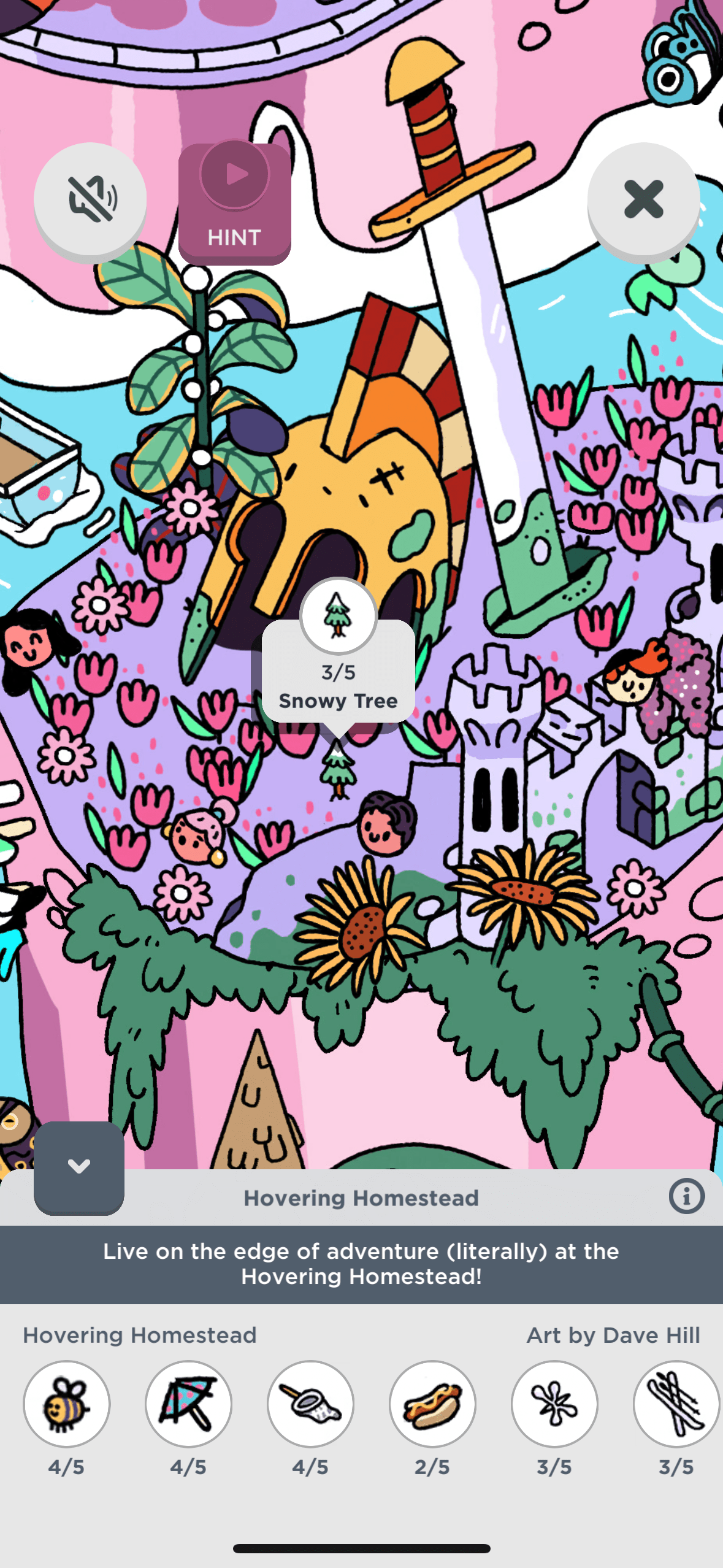Select the flower-shaped item showing 3/5
Screen dimensions: 723x1568
point(554,1404)
